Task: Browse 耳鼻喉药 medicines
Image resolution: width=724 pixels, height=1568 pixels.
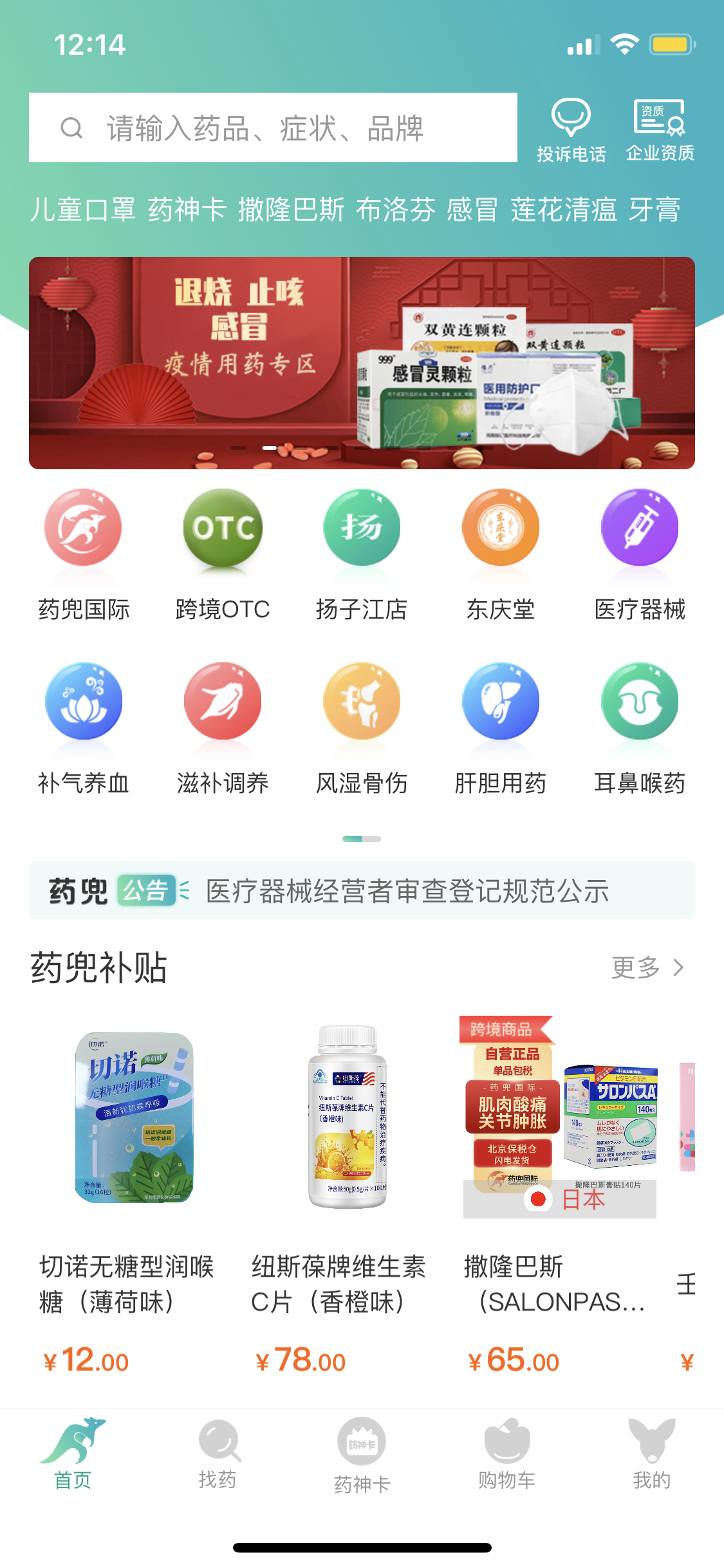Action: tap(640, 727)
